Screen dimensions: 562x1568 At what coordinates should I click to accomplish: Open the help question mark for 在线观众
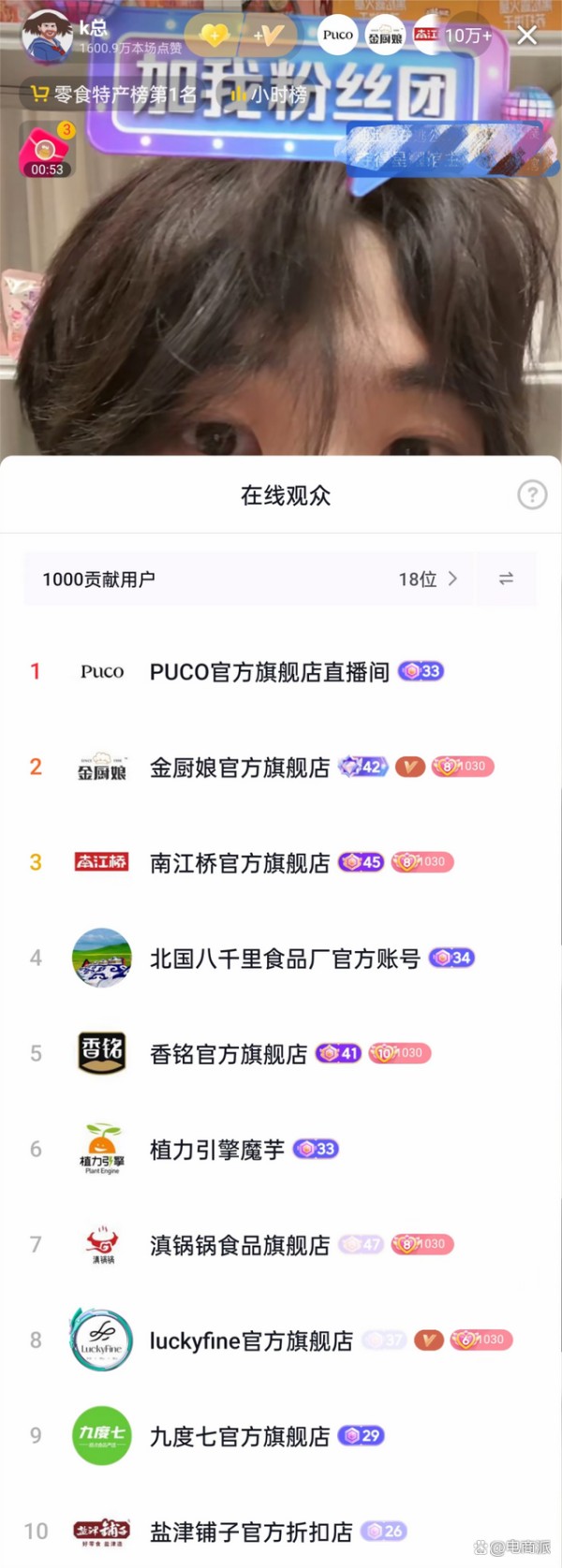coord(532,494)
